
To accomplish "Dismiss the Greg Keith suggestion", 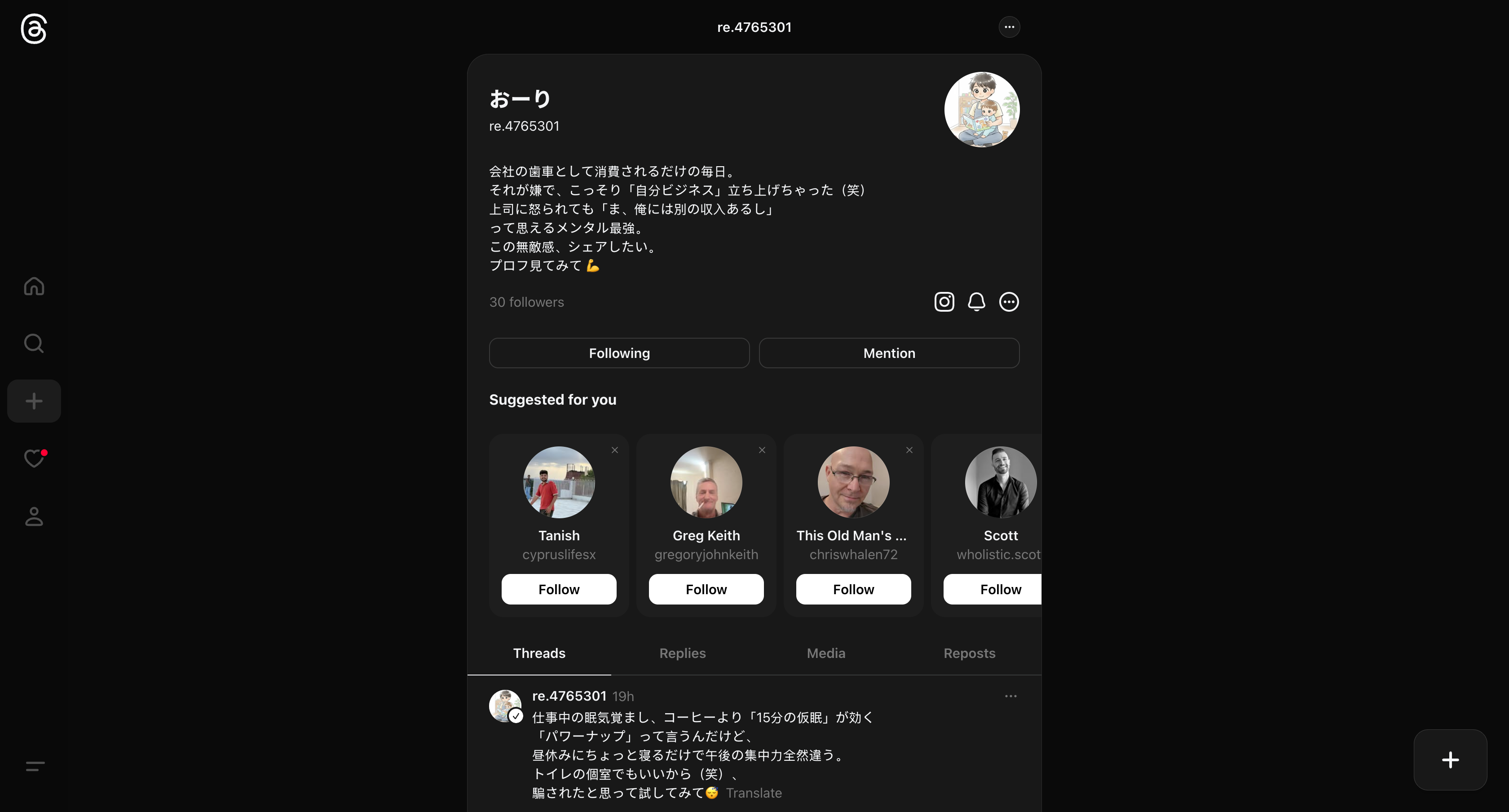I will pyautogui.click(x=762, y=450).
